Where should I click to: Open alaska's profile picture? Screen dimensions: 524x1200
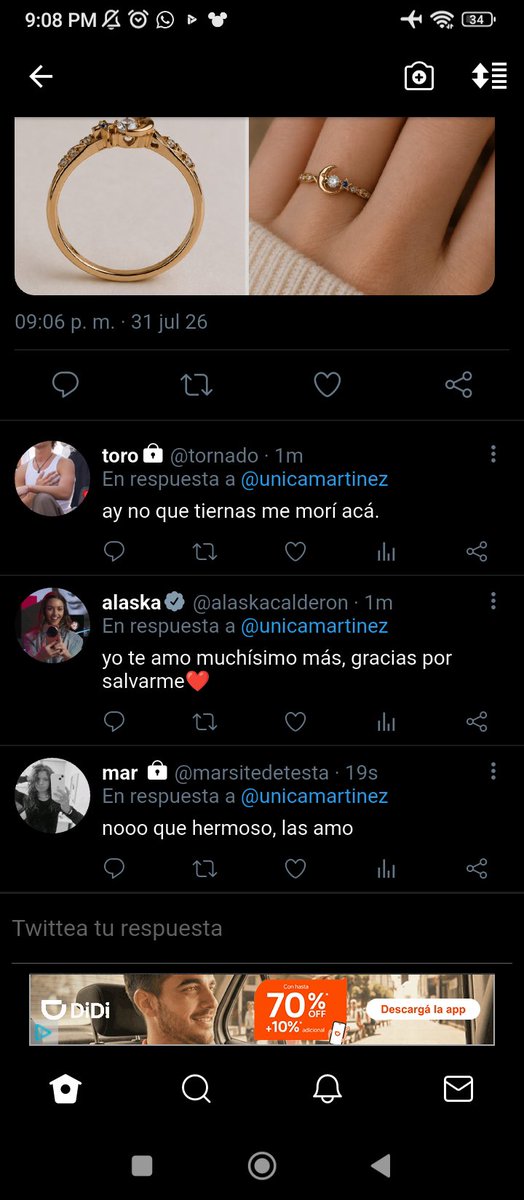pyautogui.click(x=52, y=625)
